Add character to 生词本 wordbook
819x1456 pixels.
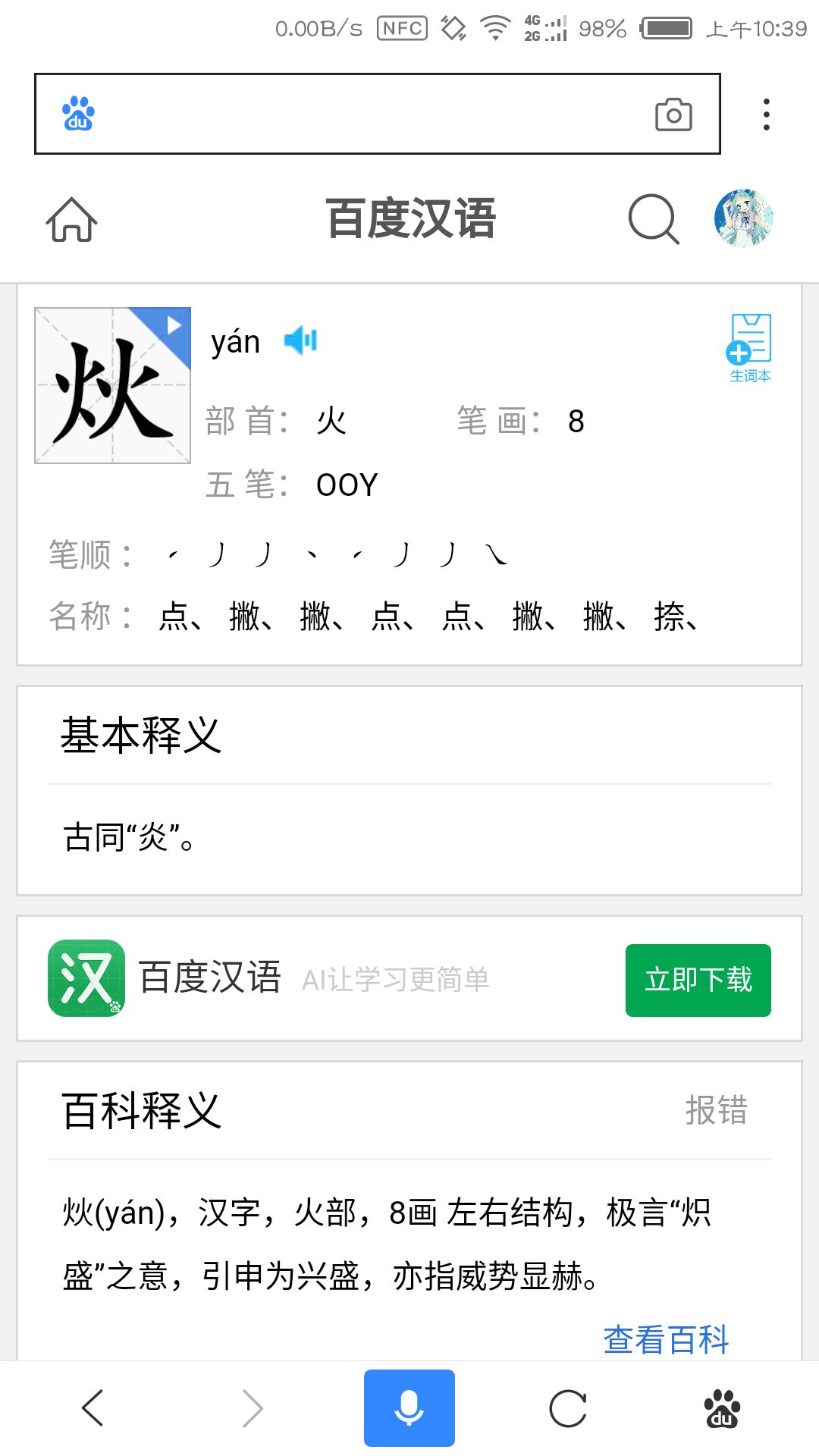[749, 348]
